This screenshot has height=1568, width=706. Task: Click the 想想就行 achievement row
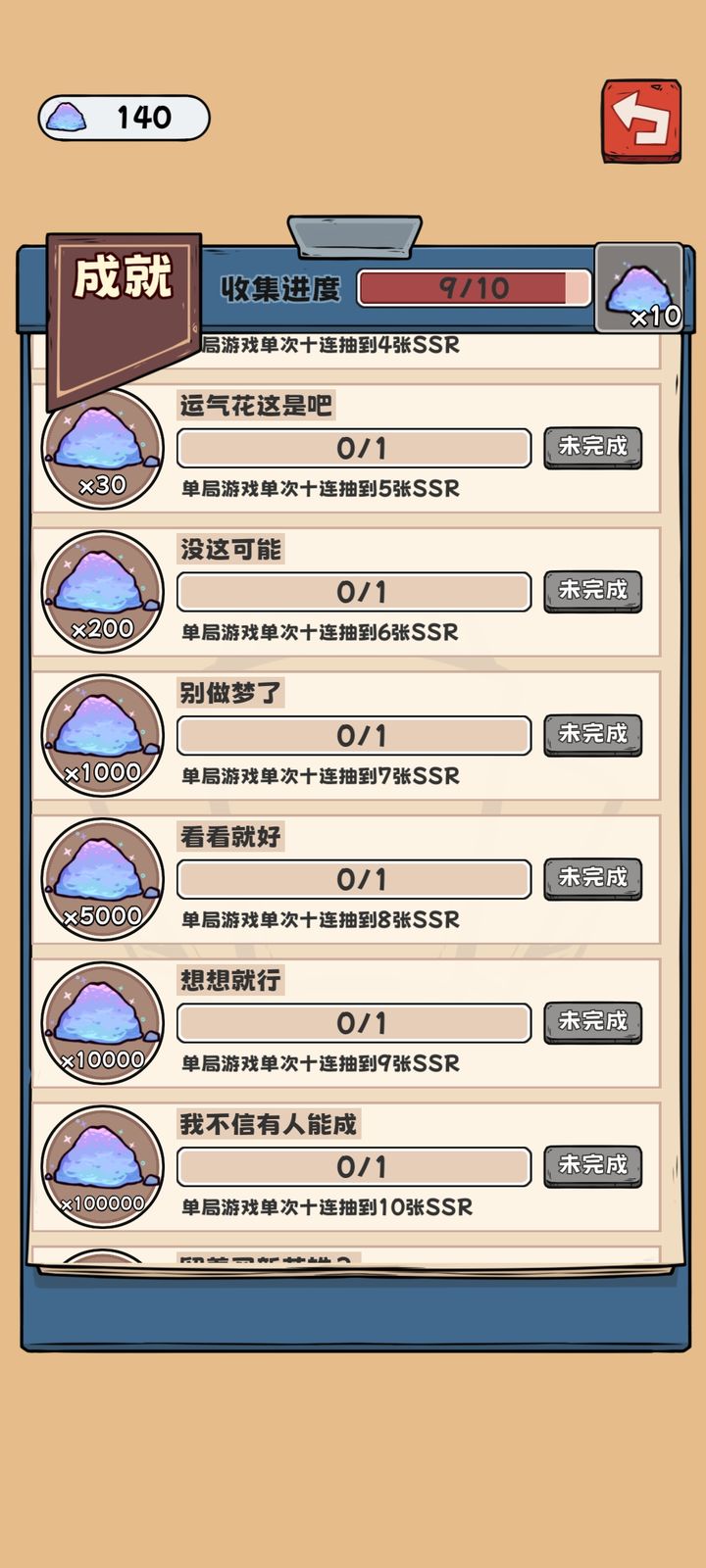pos(353,1020)
